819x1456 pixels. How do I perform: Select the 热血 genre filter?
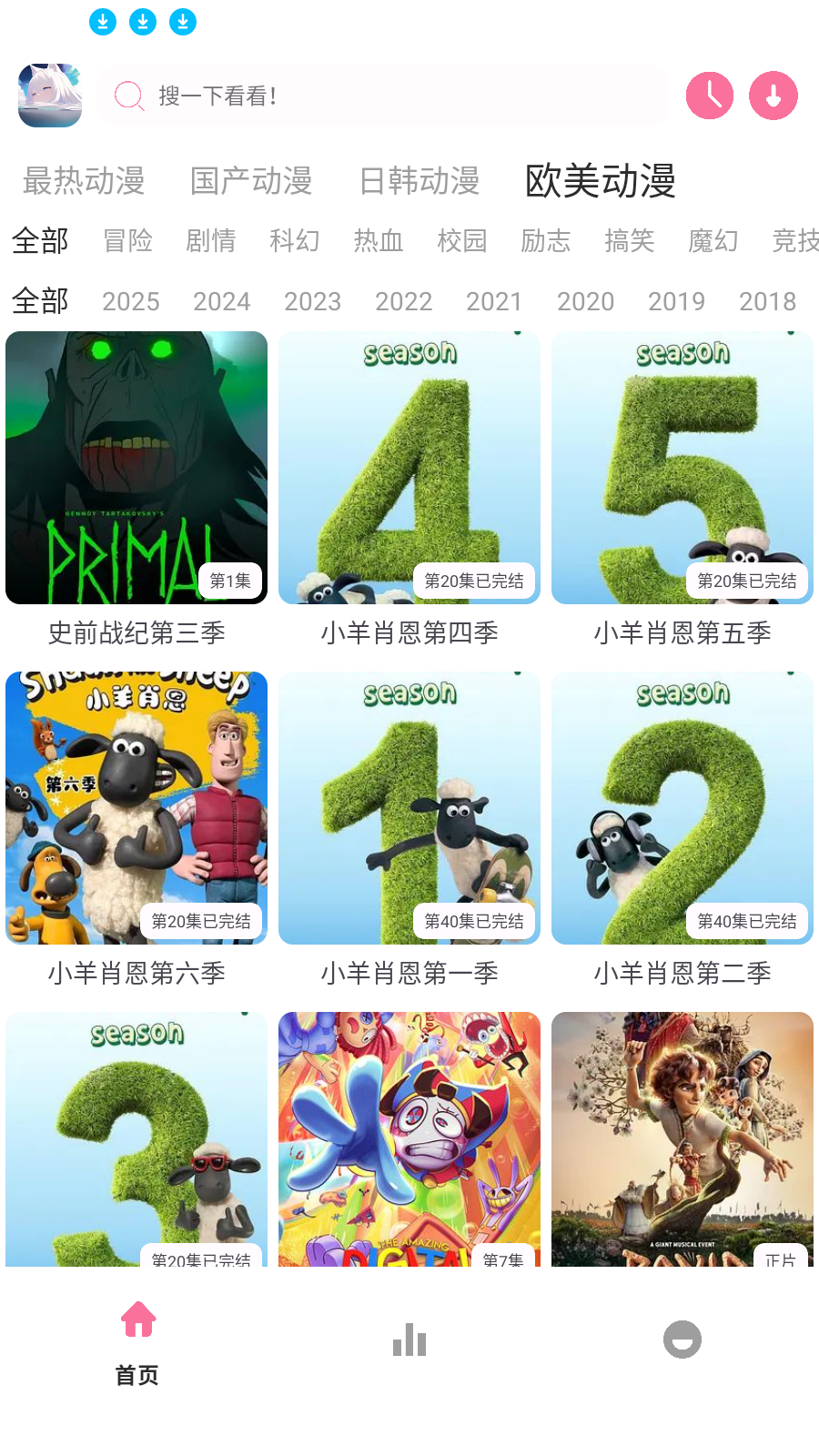pos(378,241)
